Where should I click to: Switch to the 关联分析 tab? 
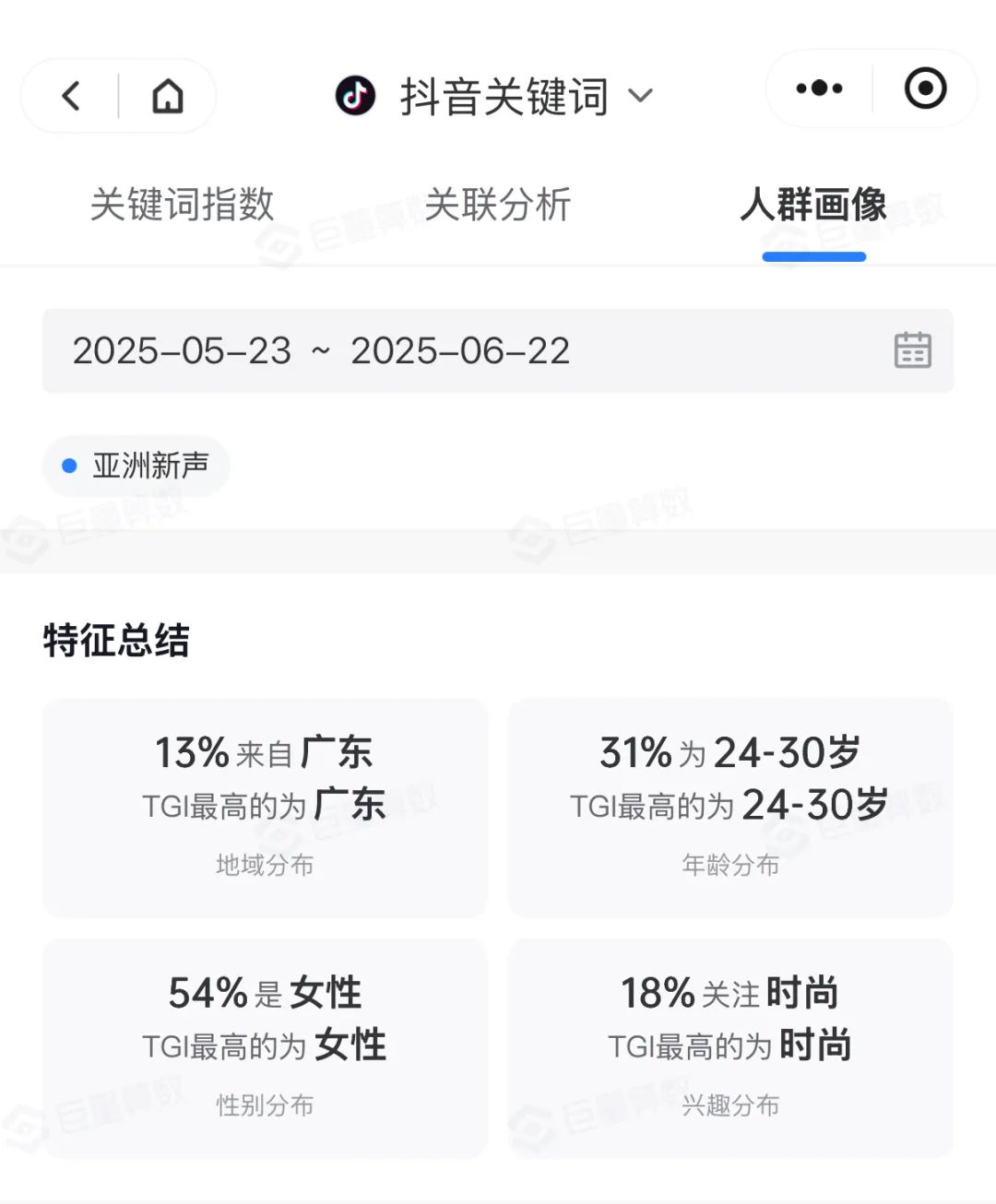pos(498,204)
